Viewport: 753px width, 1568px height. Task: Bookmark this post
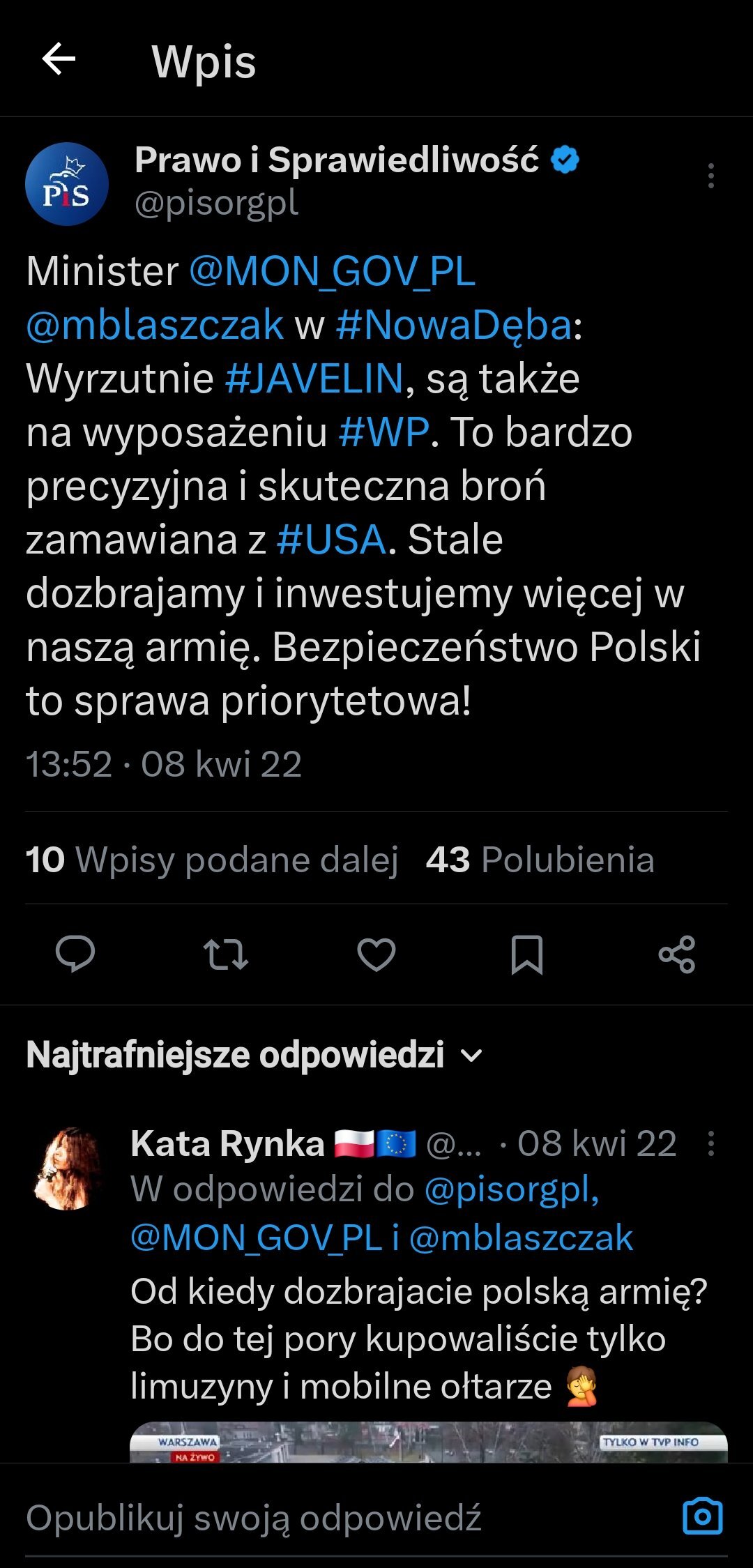[526, 954]
